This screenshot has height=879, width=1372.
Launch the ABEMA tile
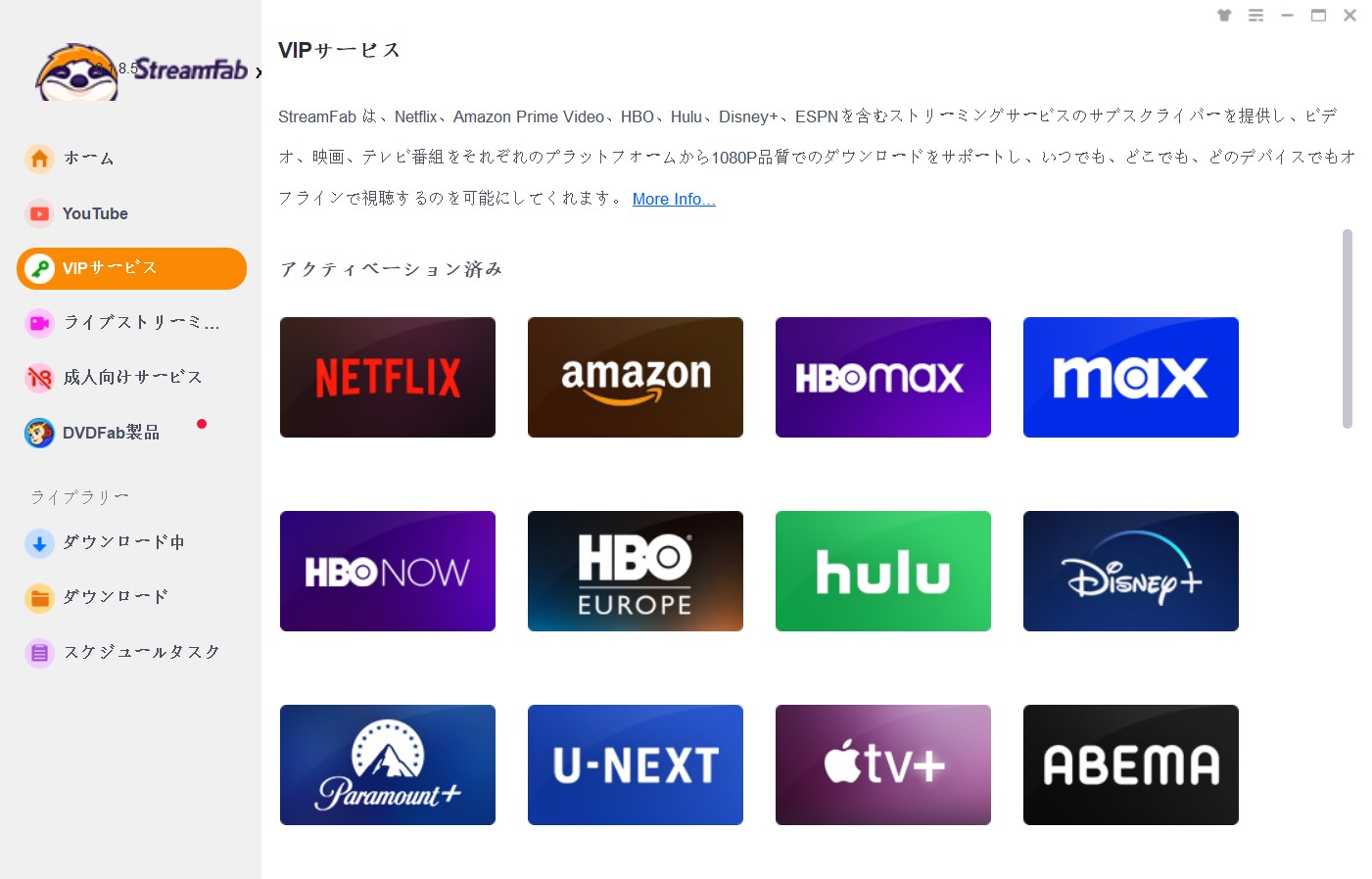1131,764
